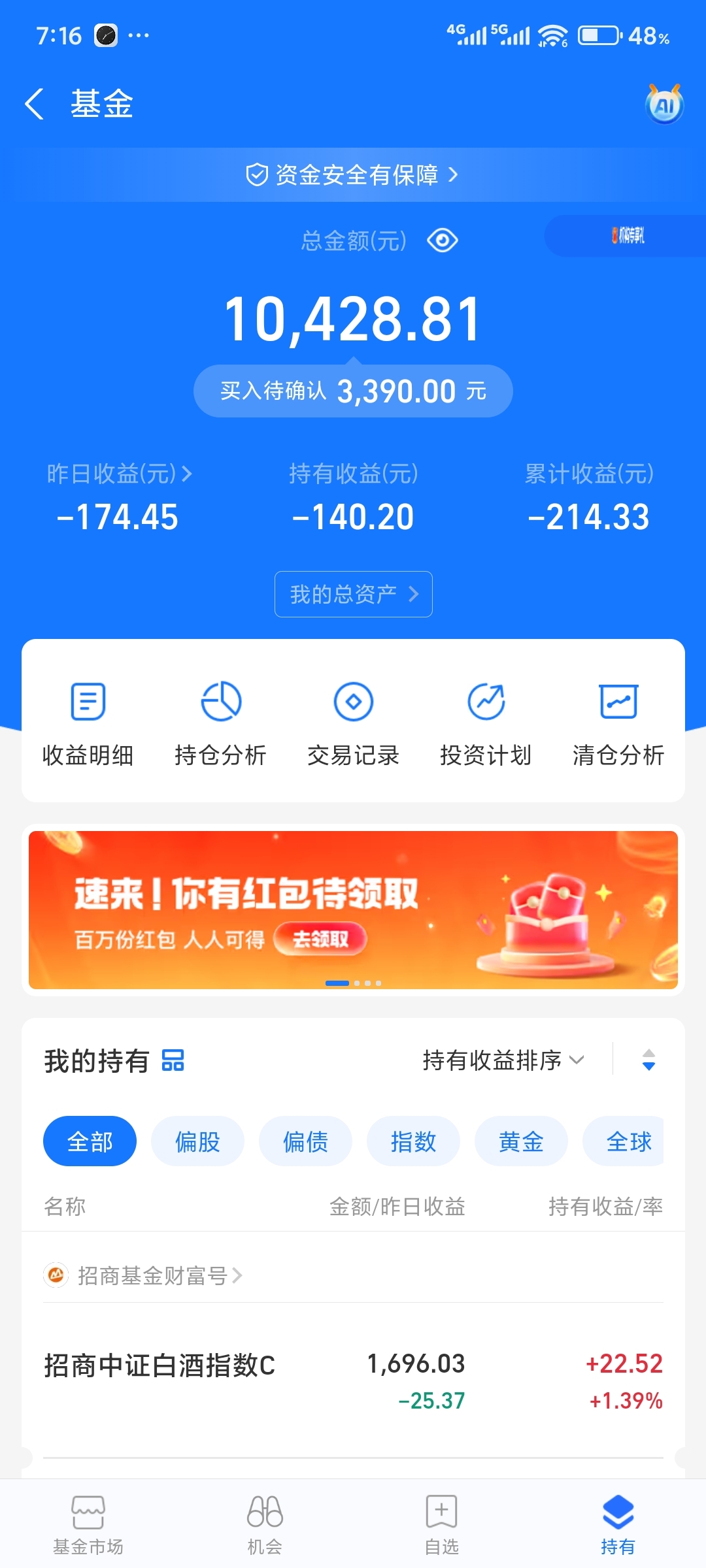Open 清仓分析
This screenshot has height=1568, width=706.
tap(618, 723)
